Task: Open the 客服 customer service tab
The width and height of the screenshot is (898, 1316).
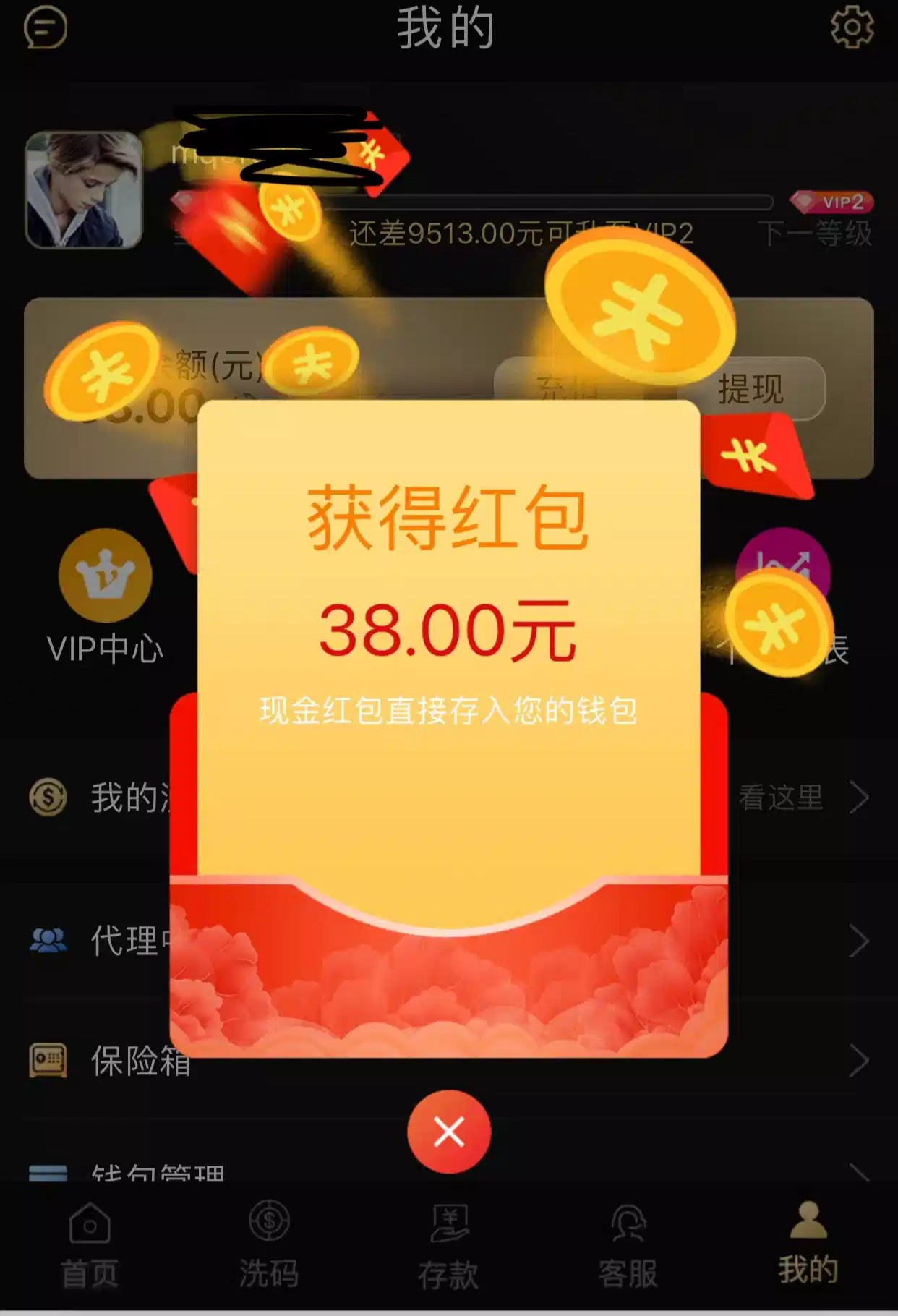Action: point(628,1245)
